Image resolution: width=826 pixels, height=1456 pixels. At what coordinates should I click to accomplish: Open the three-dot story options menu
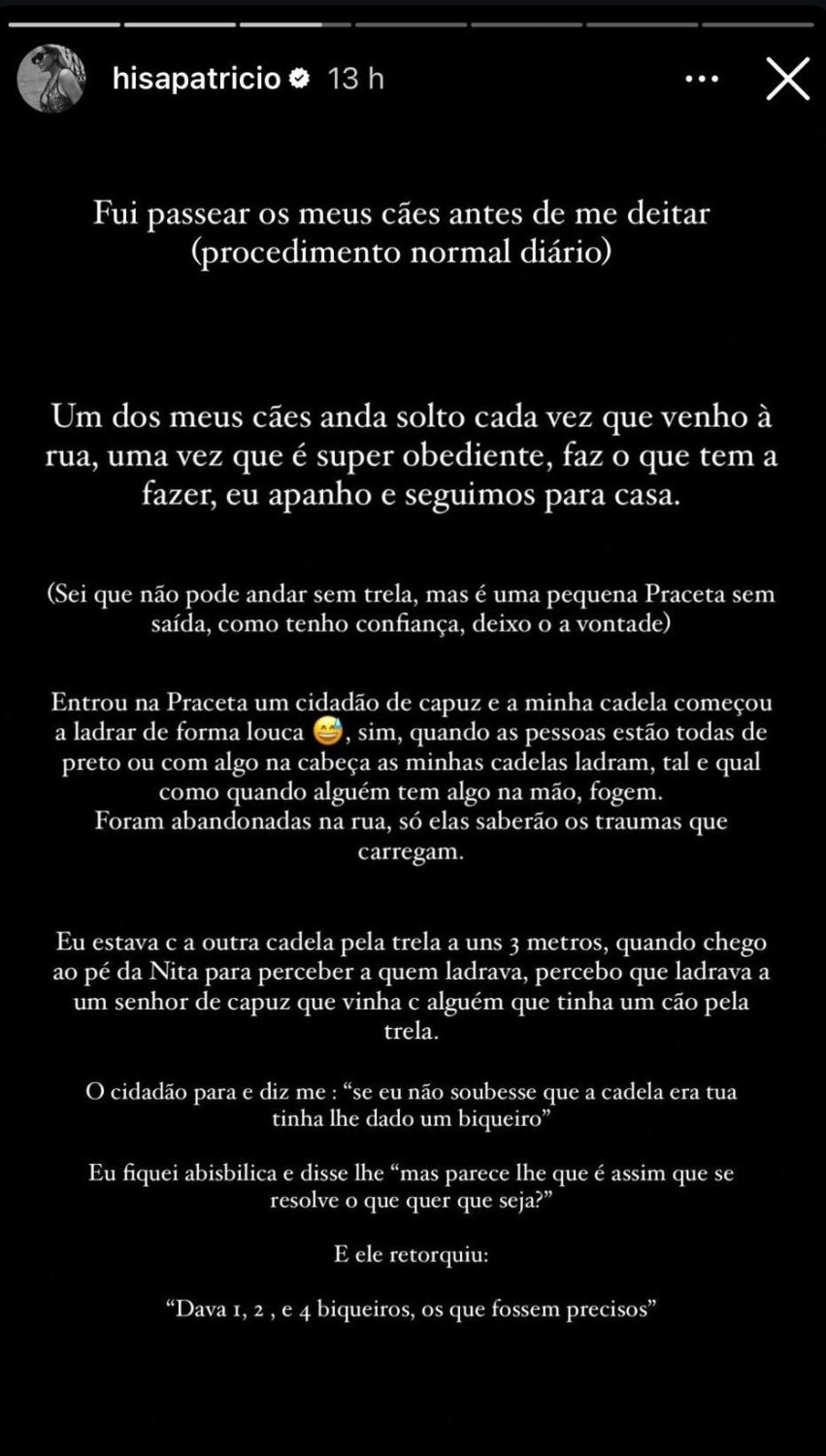pos(702,79)
